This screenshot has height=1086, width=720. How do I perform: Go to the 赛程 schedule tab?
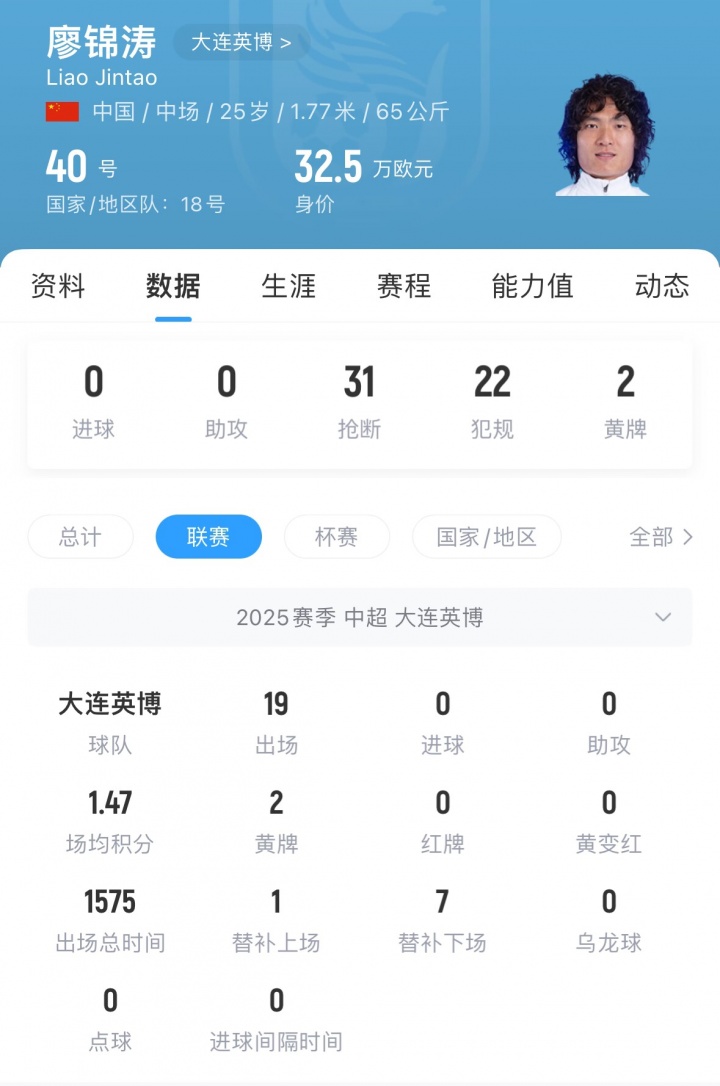404,286
